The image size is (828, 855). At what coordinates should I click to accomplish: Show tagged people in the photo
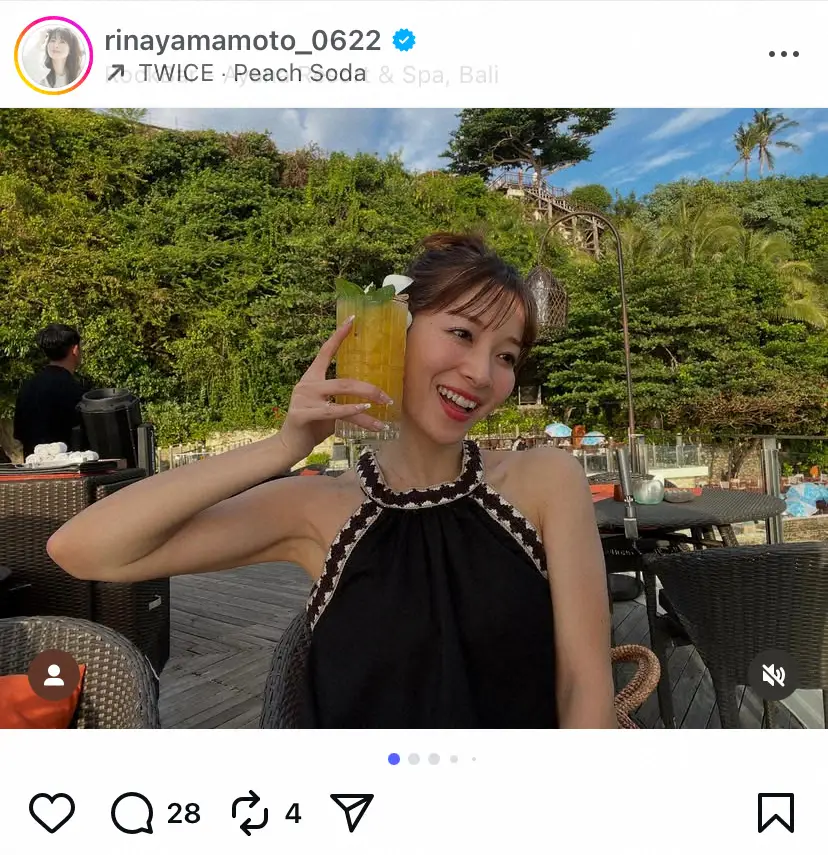[54, 676]
